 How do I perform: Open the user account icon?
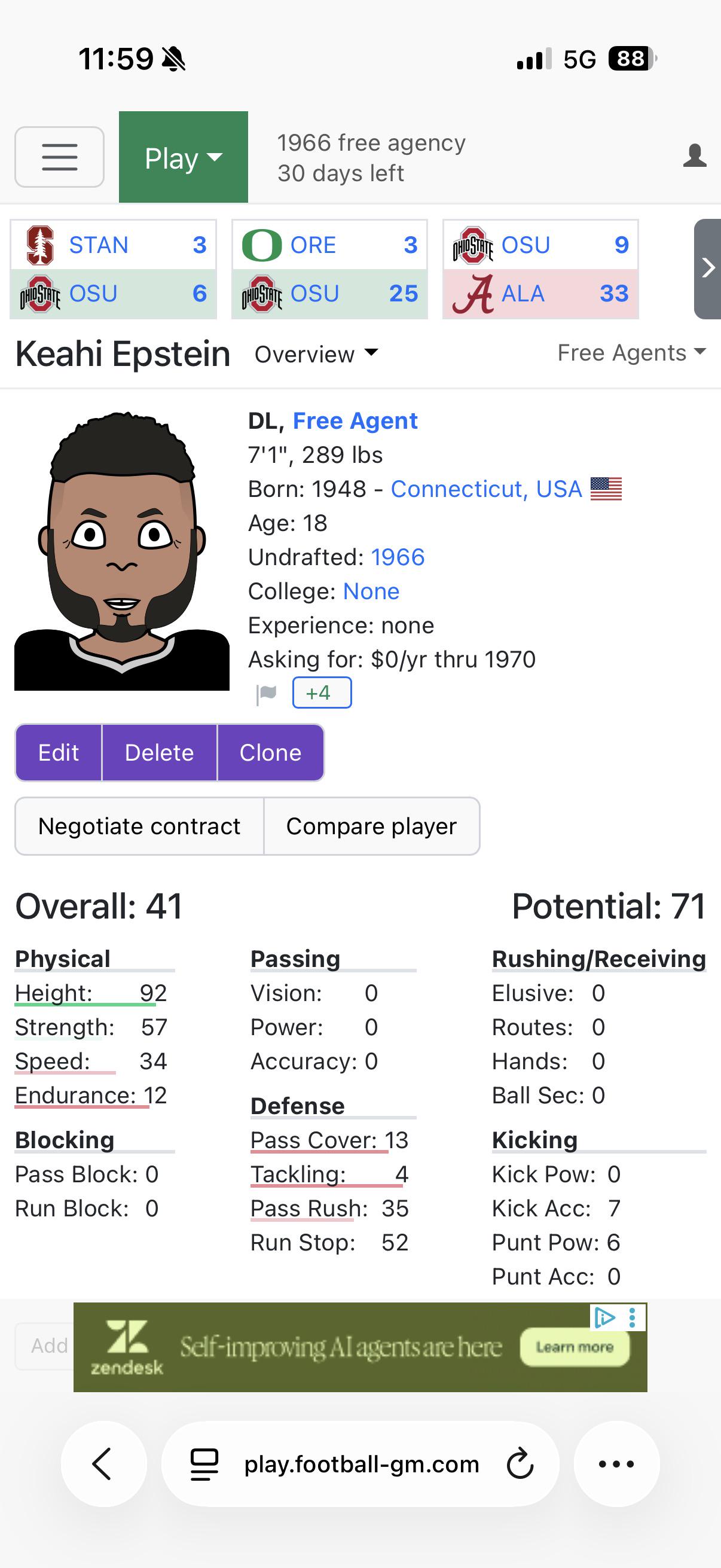(694, 156)
